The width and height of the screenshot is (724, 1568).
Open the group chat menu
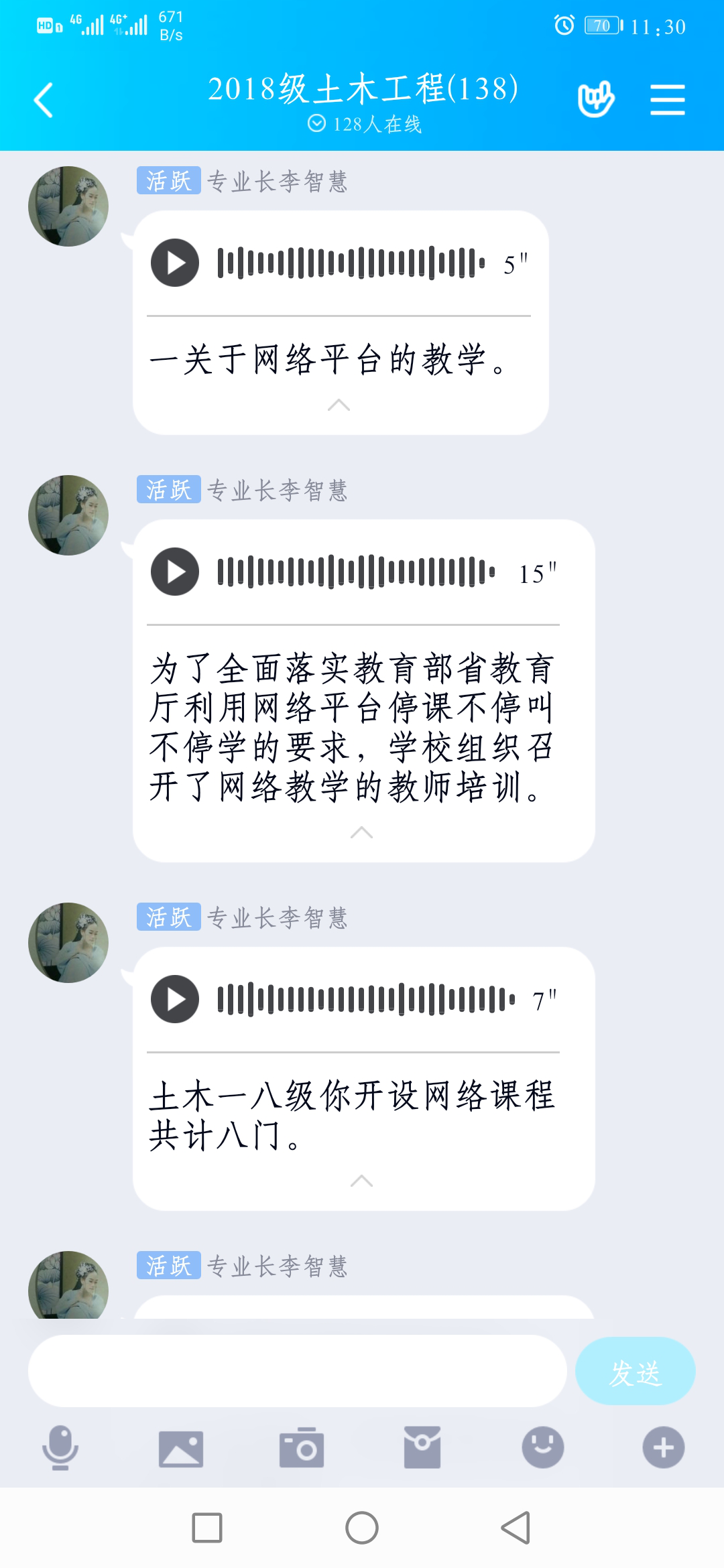click(667, 101)
